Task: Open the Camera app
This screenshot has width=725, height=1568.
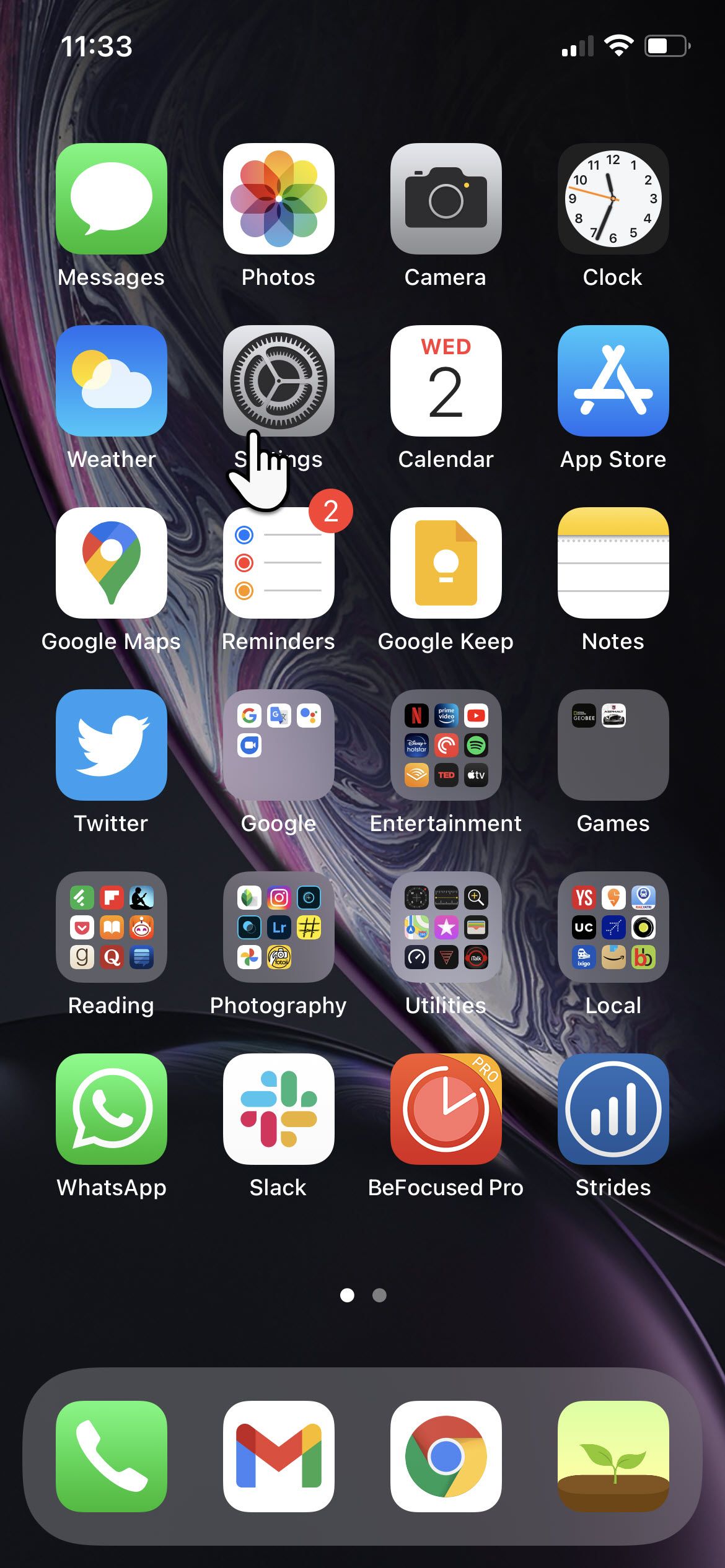Action: point(446,199)
